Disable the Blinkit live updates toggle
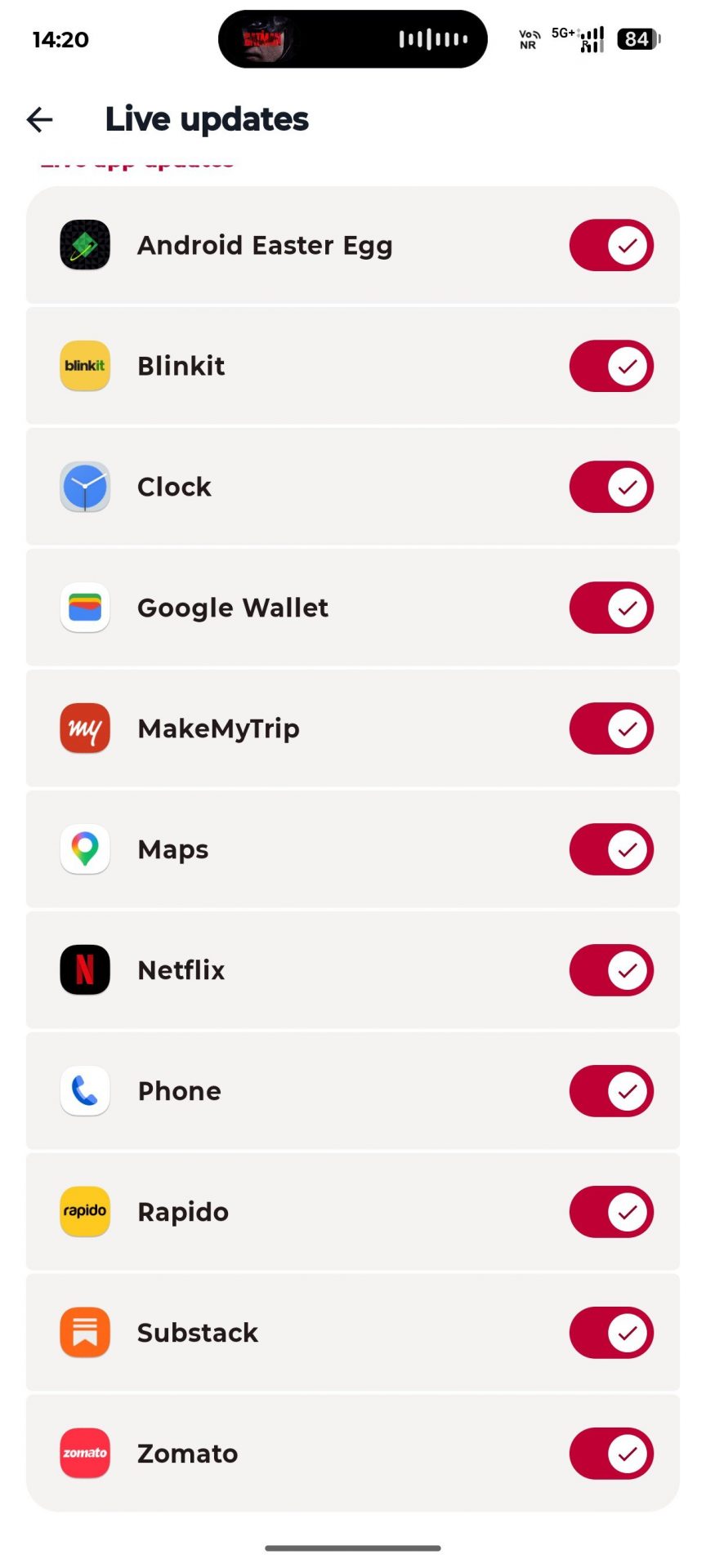The width and height of the screenshot is (706, 1568). (x=611, y=366)
